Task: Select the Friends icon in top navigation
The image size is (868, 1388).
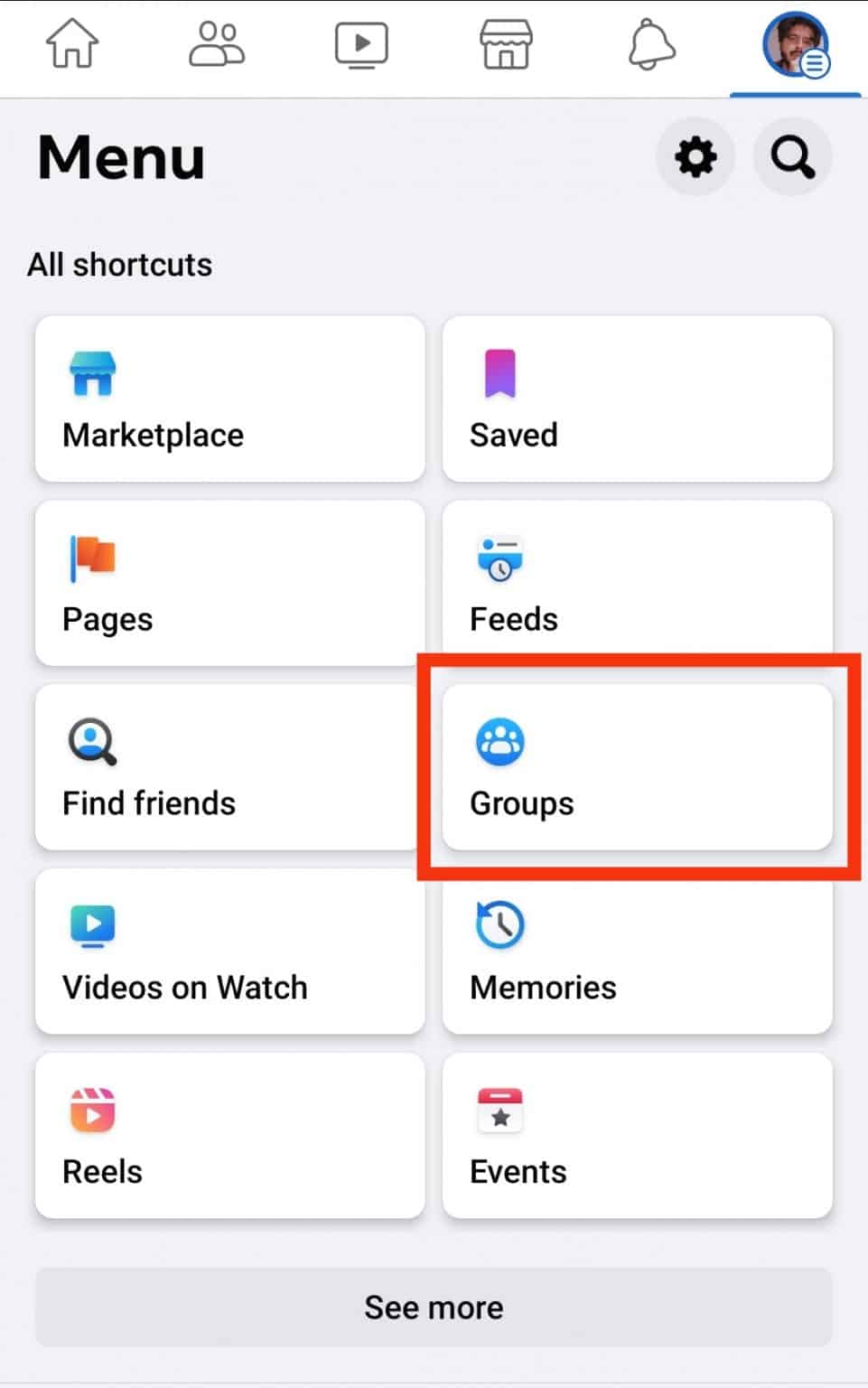Action: click(x=216, y=45)
